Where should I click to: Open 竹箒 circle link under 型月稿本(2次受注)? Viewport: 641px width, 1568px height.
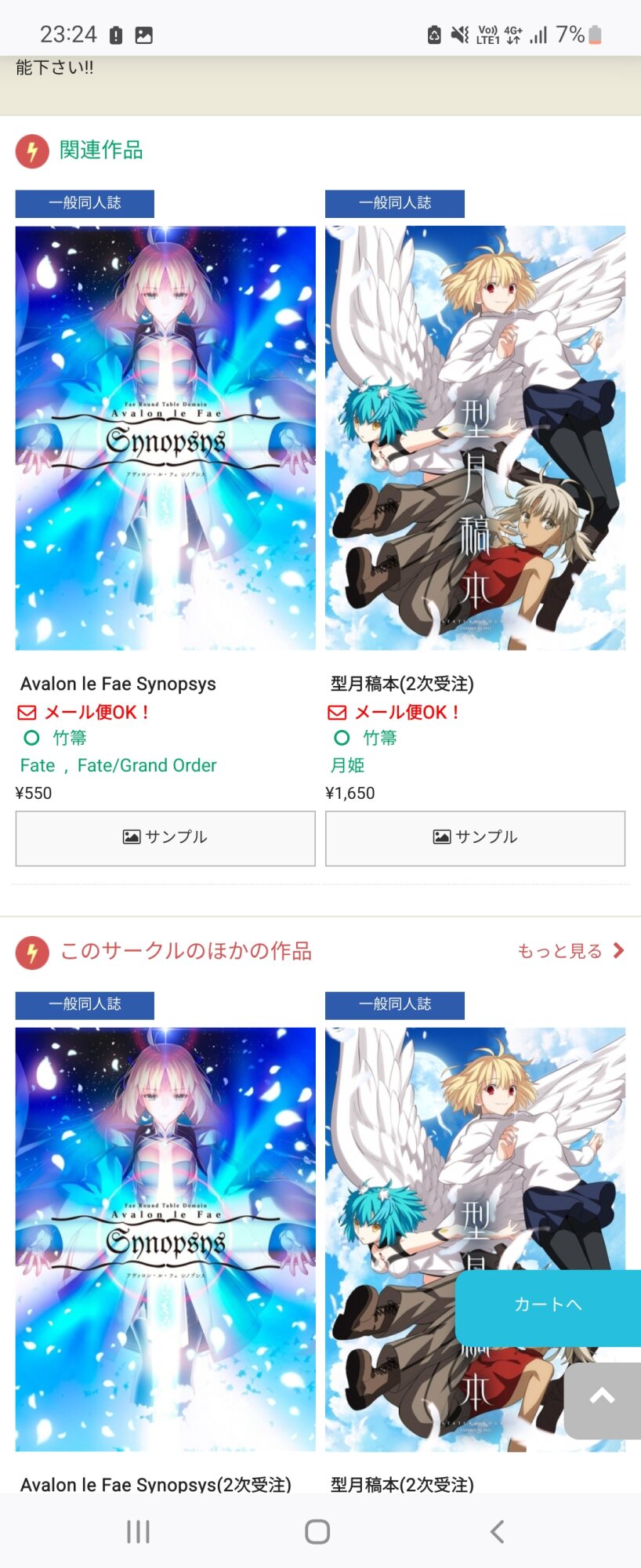point(379,738)
